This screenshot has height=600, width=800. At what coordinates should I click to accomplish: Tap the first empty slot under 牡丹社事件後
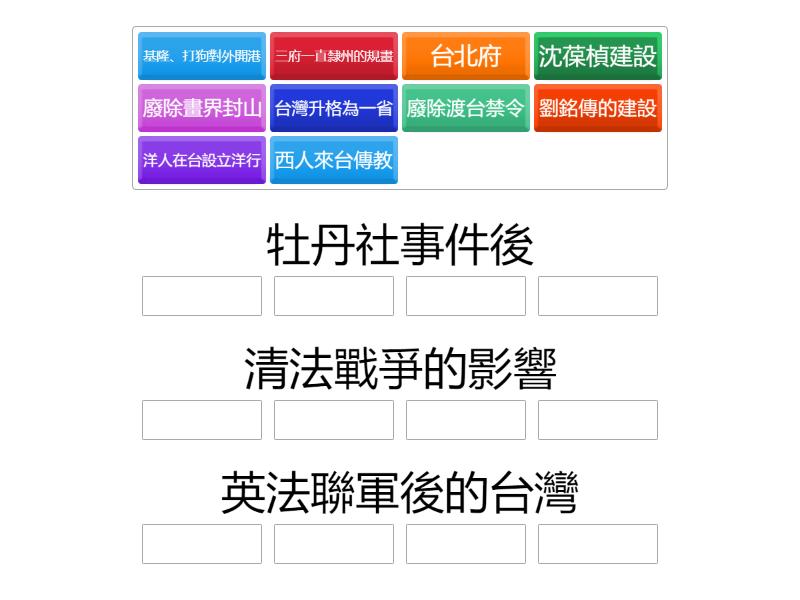(x=202, y=296)
